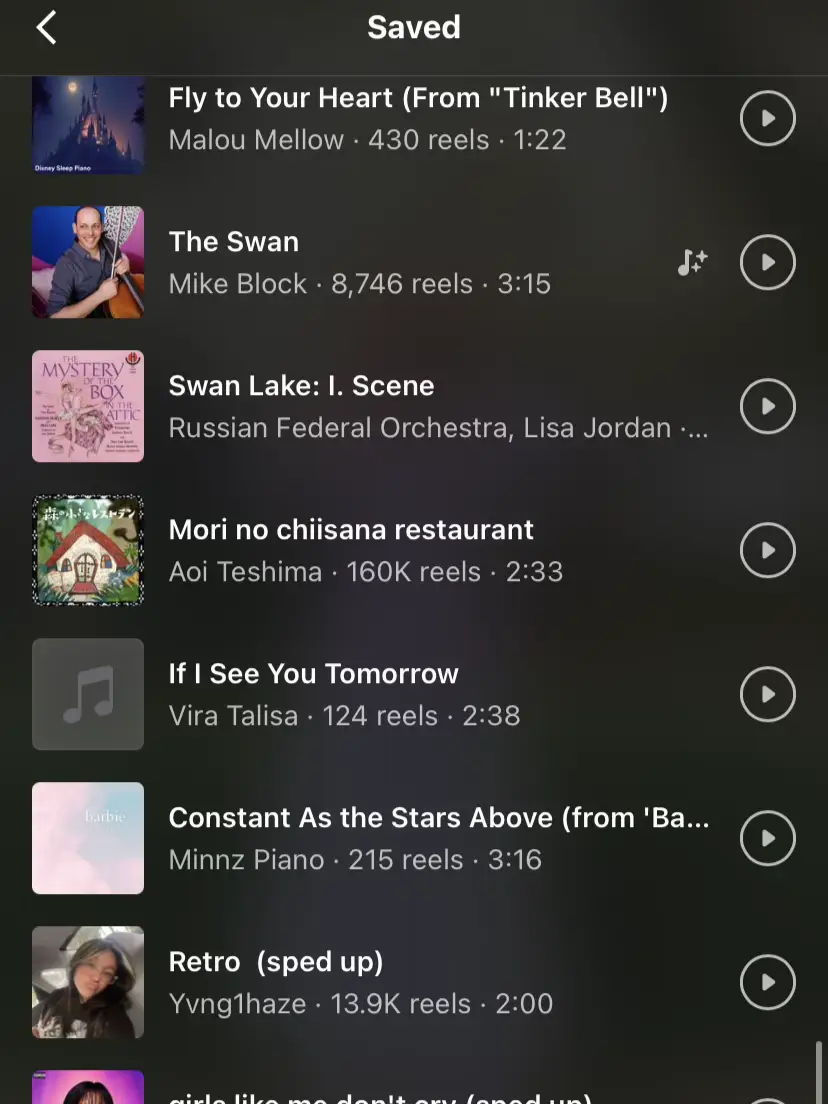Open Constant As the Stars Above by Minnz Piano

coord(400,839)
